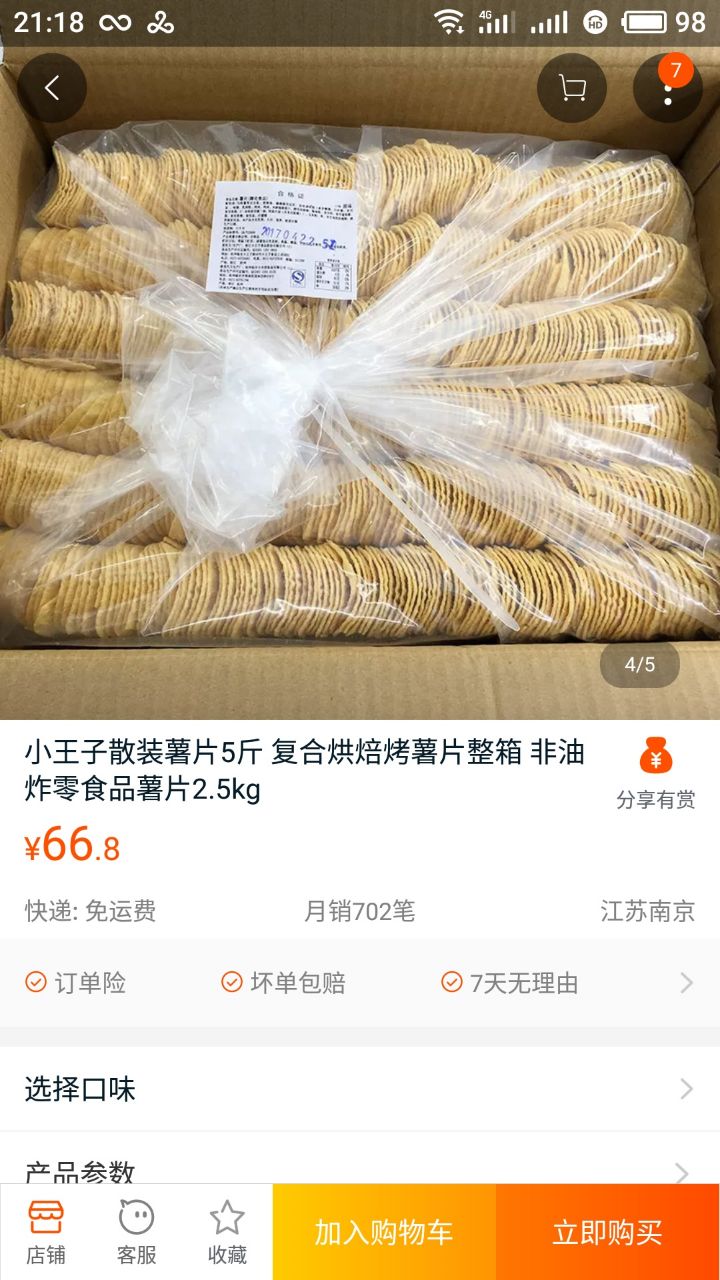The image size is (720, 1280).
Task: View the product photo full screen
Action: point(360,400)
